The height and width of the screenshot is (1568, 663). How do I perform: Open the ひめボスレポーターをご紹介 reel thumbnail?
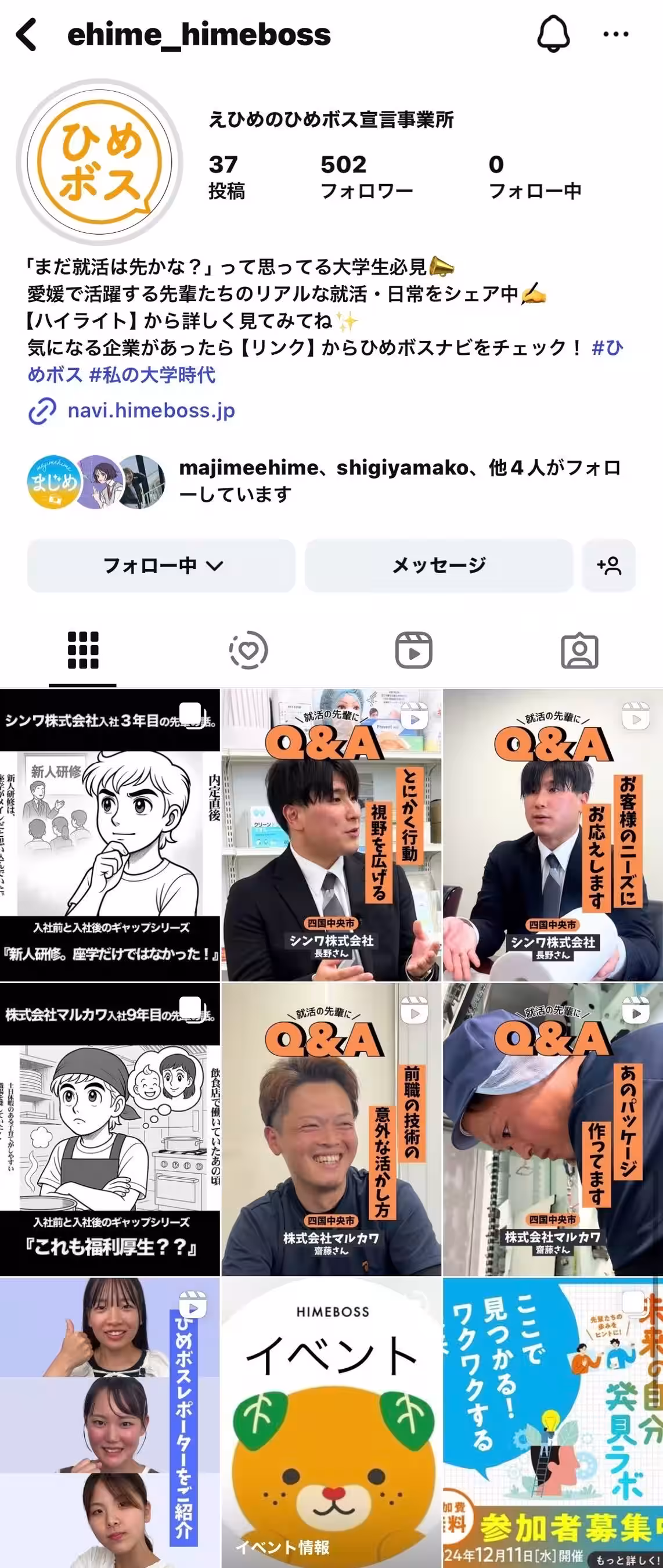point(110,1418)
